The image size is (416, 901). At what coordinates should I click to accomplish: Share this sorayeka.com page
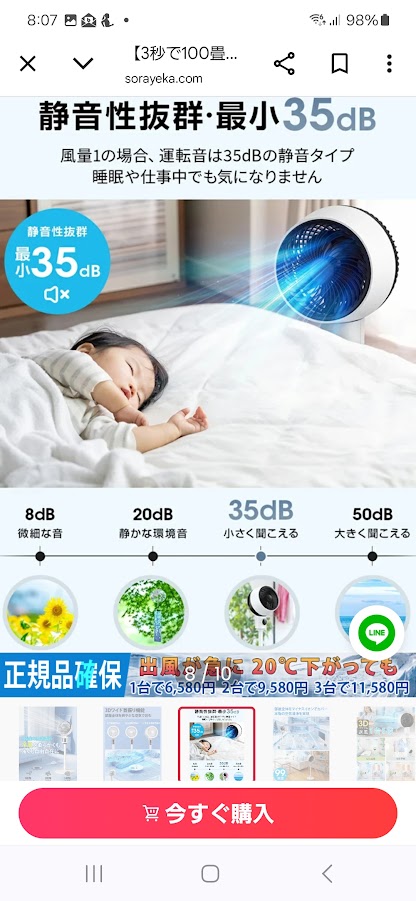coord(284,64)
